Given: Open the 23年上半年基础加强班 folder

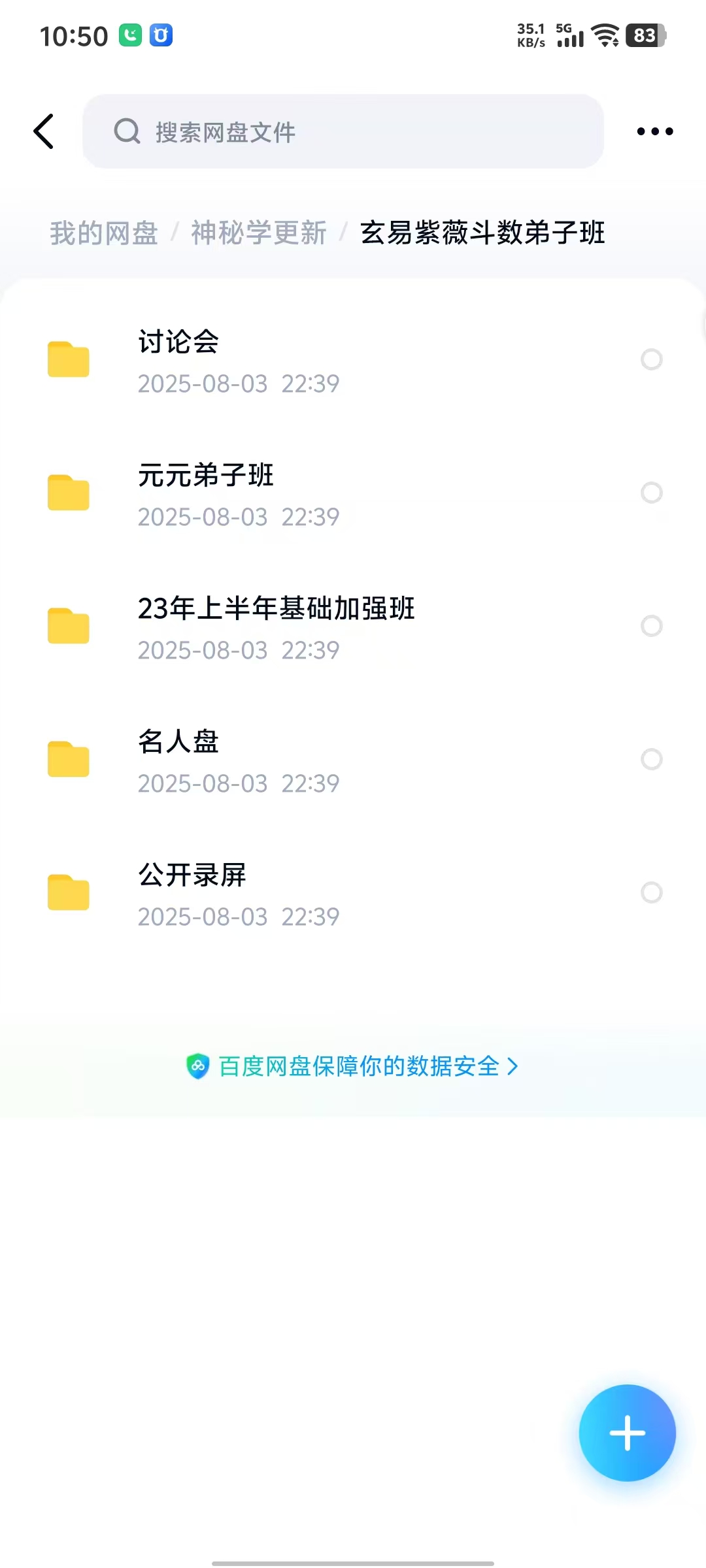Looking at the screenshot, I should pos(276,609).
